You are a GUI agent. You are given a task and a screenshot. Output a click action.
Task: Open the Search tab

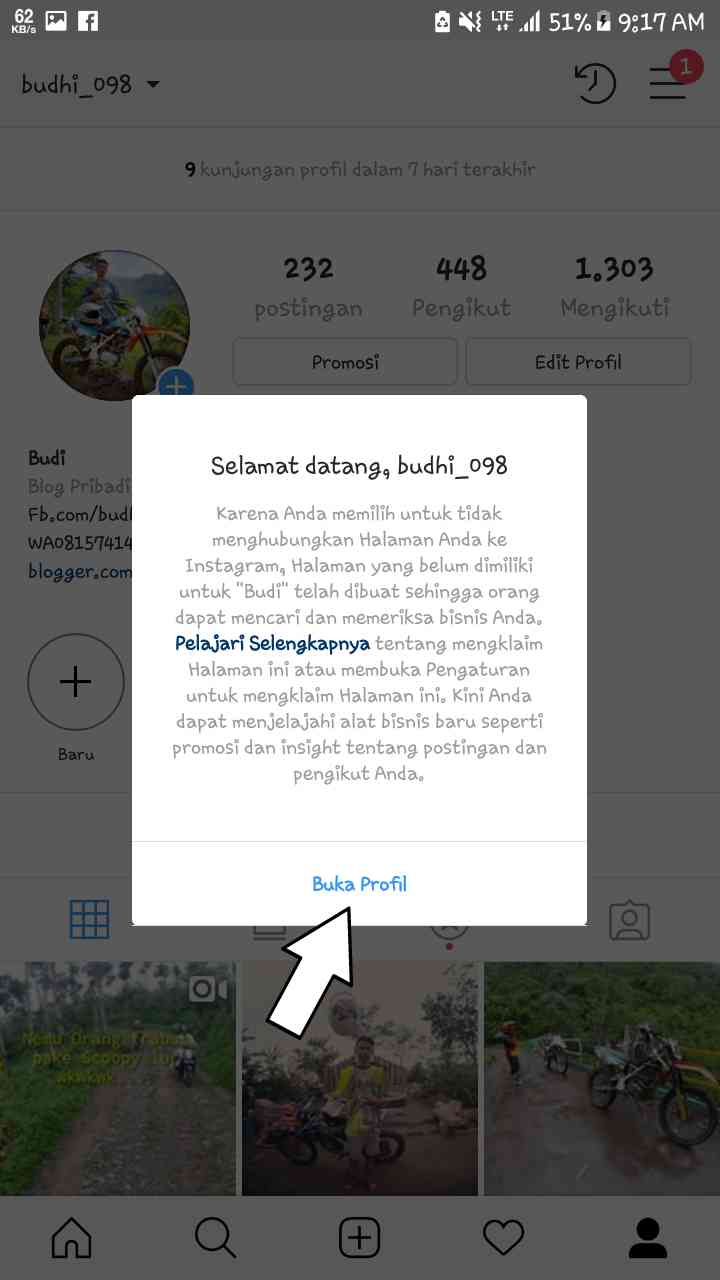(215, 1238)
